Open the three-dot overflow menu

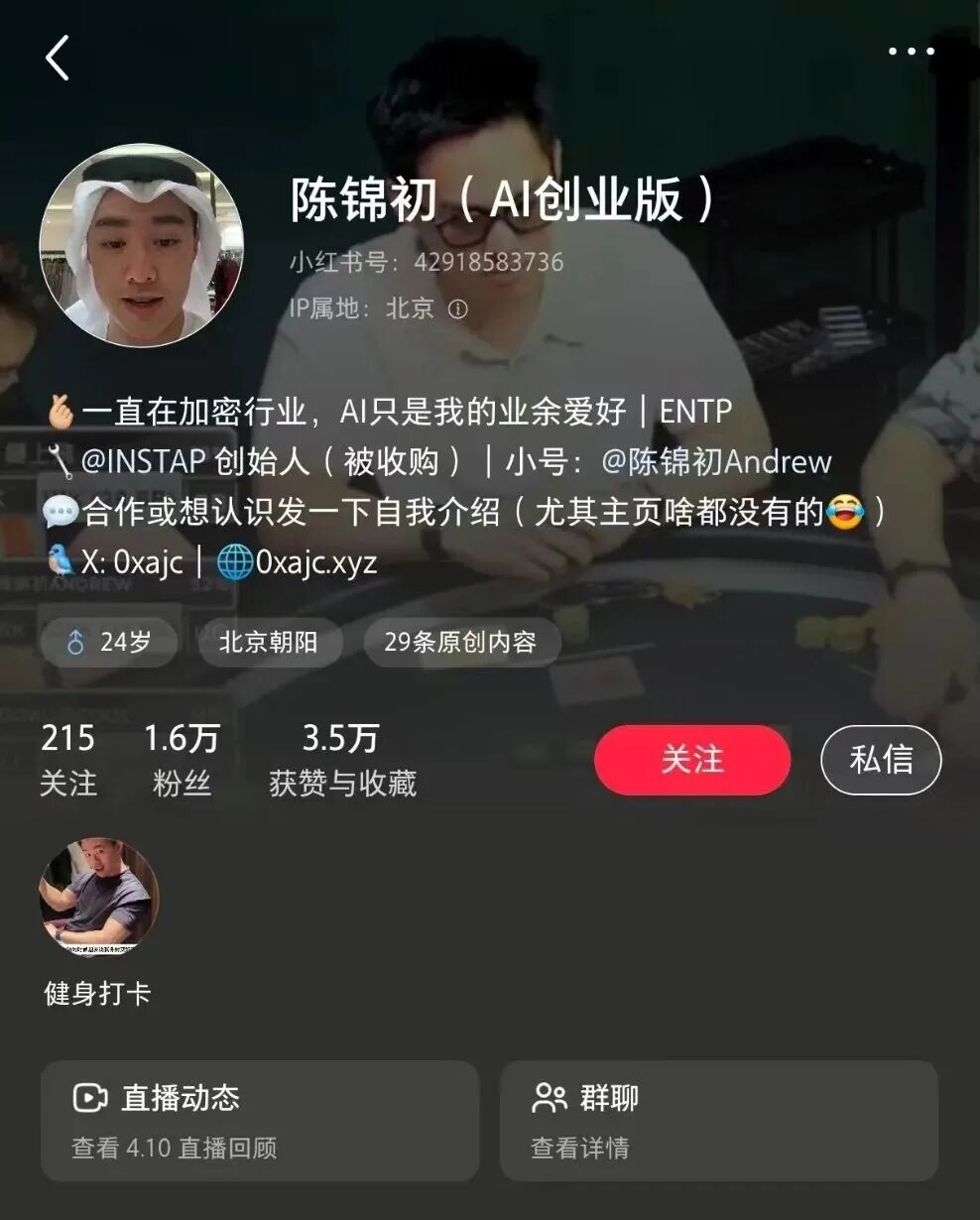tap(911, 52)
